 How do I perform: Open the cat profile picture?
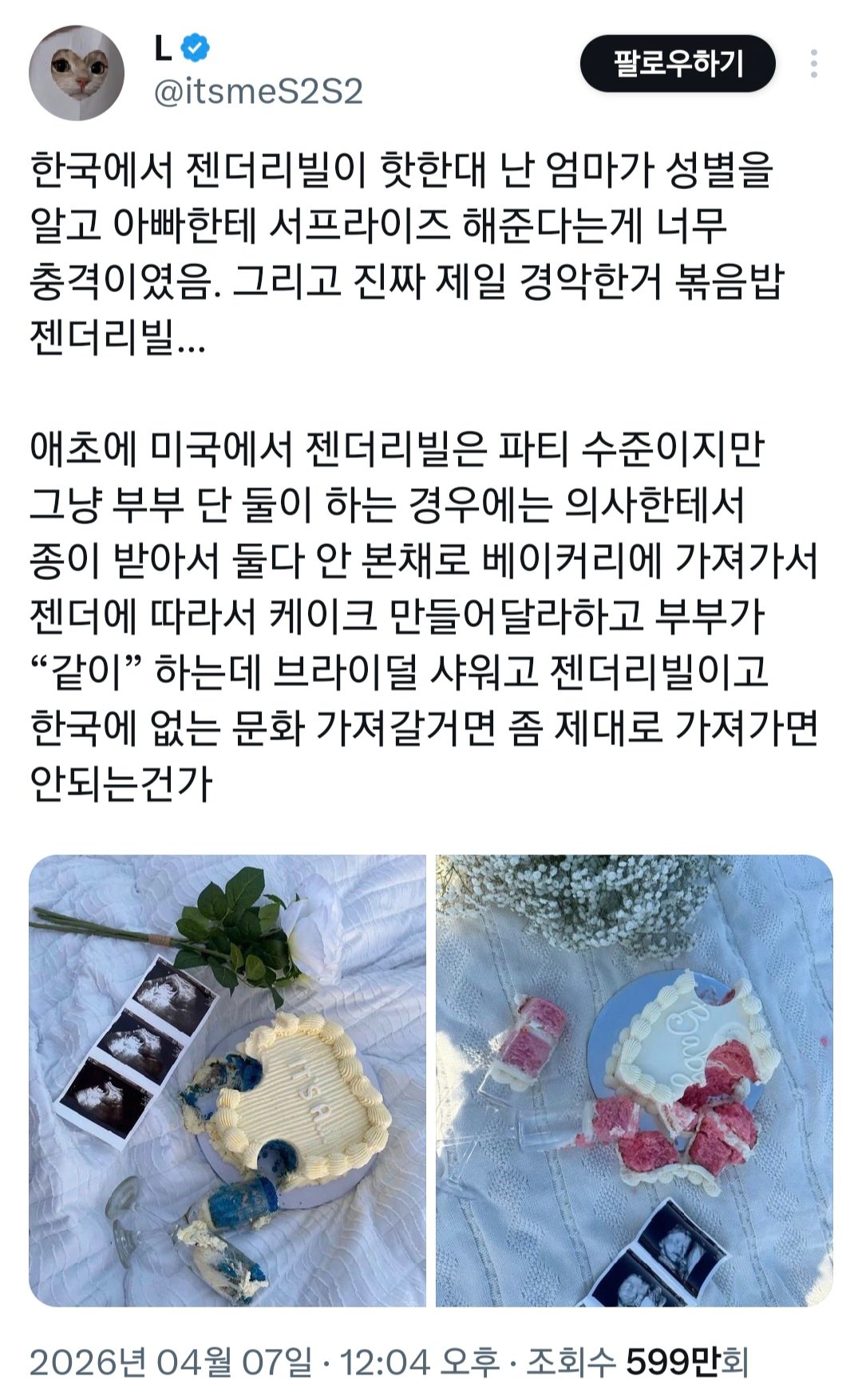tap(77, 73)
